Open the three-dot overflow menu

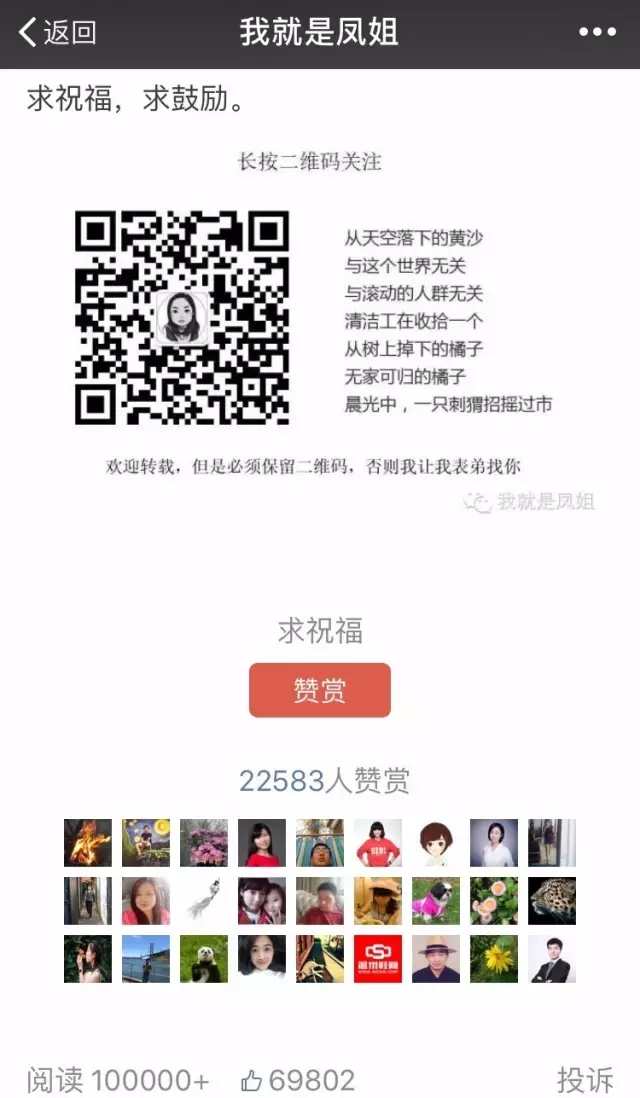click(x=597, y=32)
